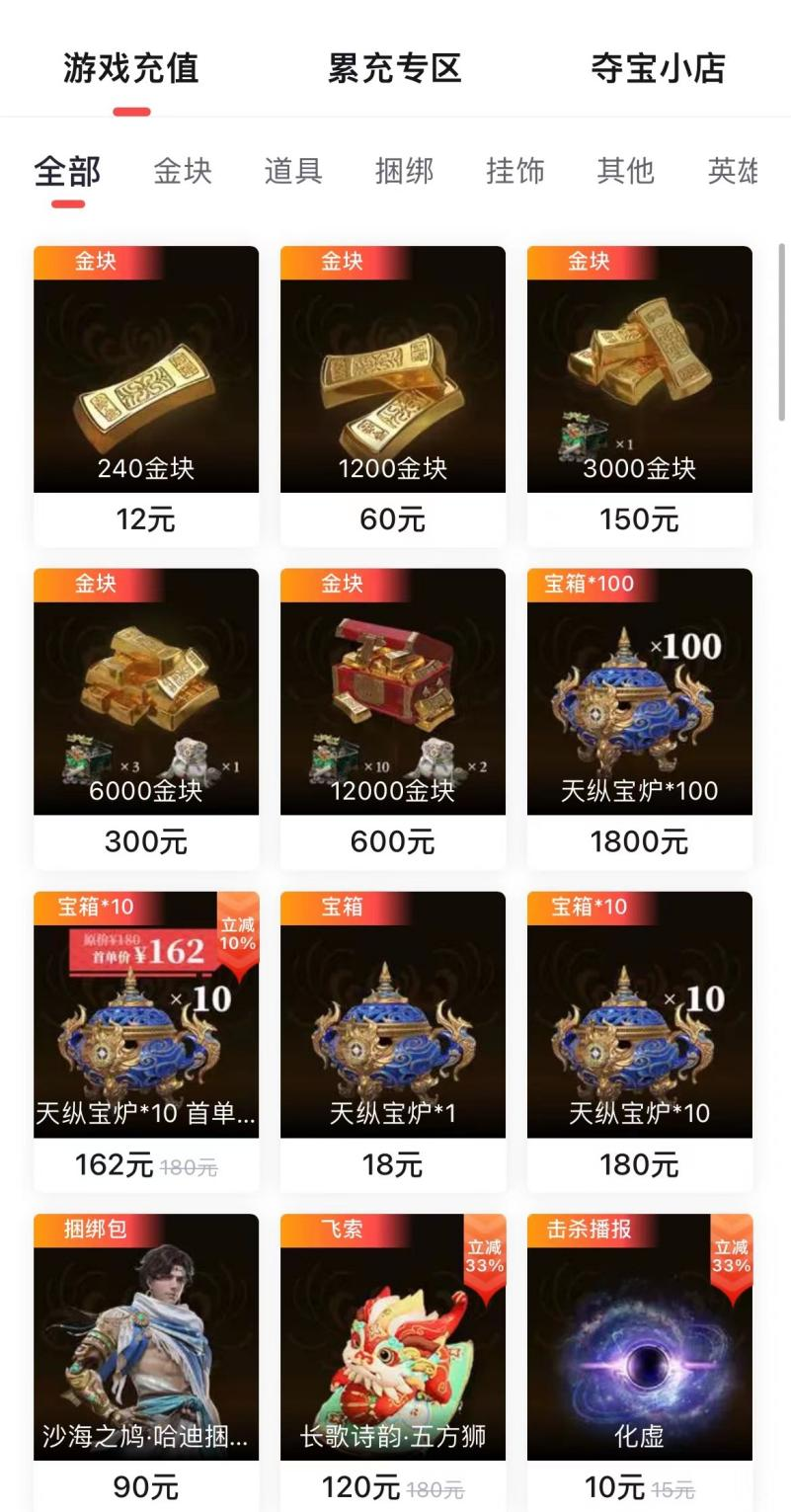The width and height of the screenshot is (791, 1512).
Task: Open the 天纵宝炉*10 首单 162元 offer
Action: coord(146,1041)
